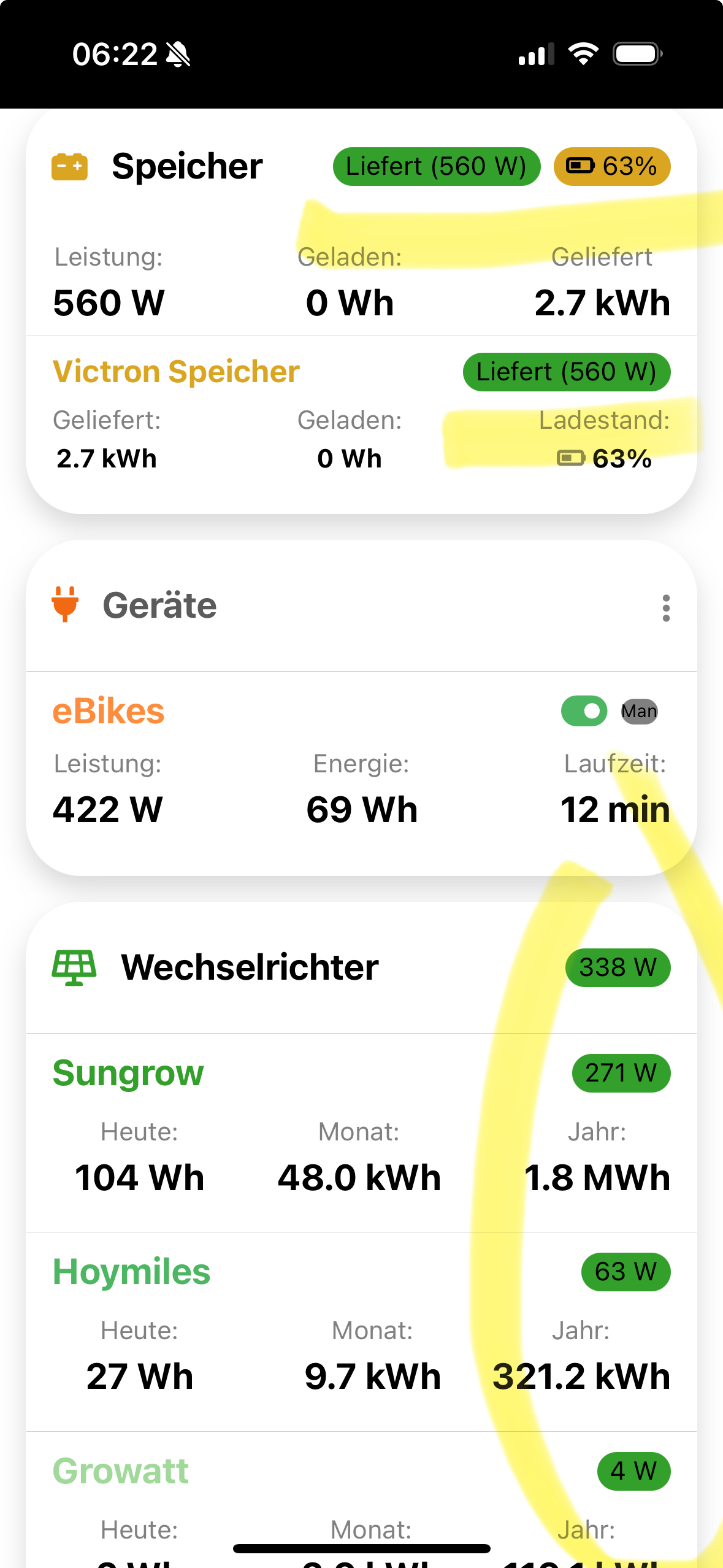Open the Victron Speicher details

click(x=177, y=372)
